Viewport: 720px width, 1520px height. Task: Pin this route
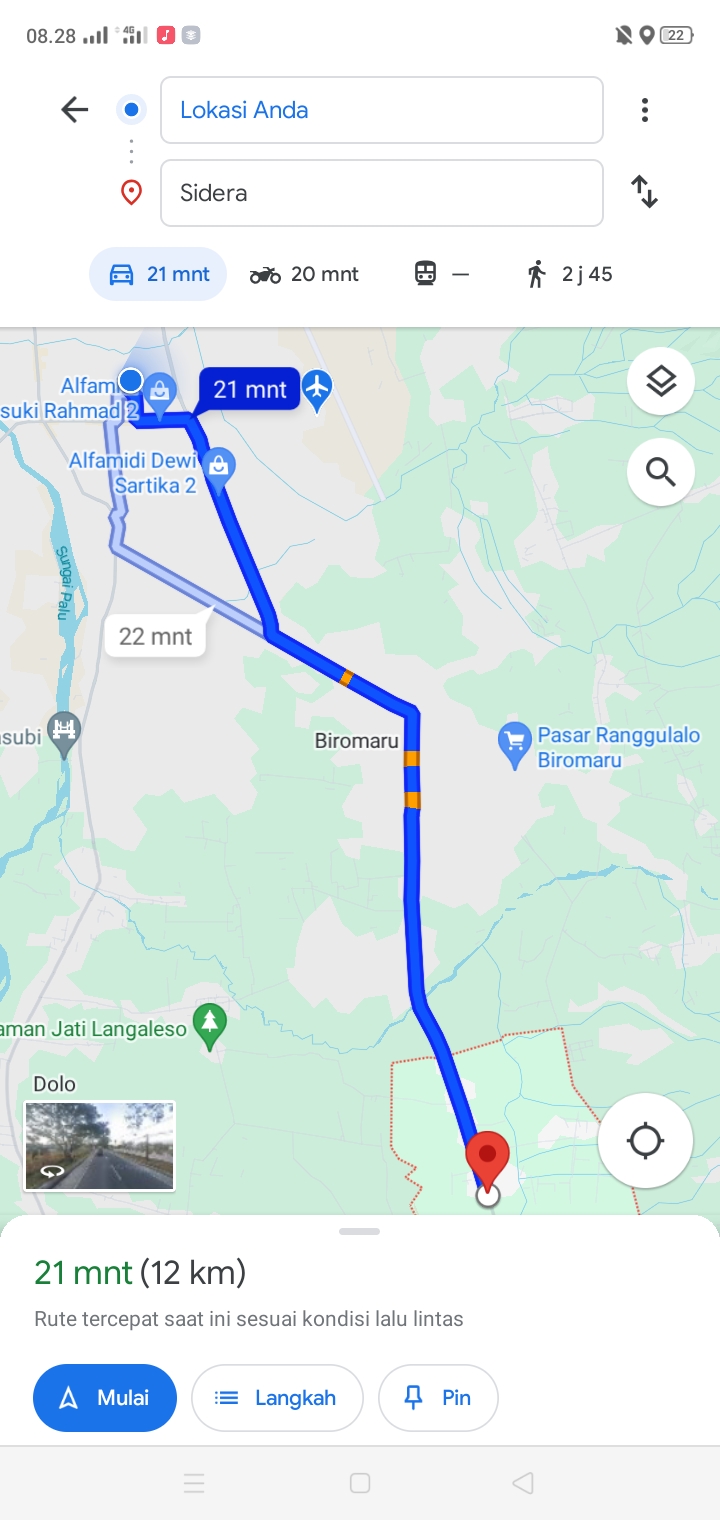[438, 1398]
